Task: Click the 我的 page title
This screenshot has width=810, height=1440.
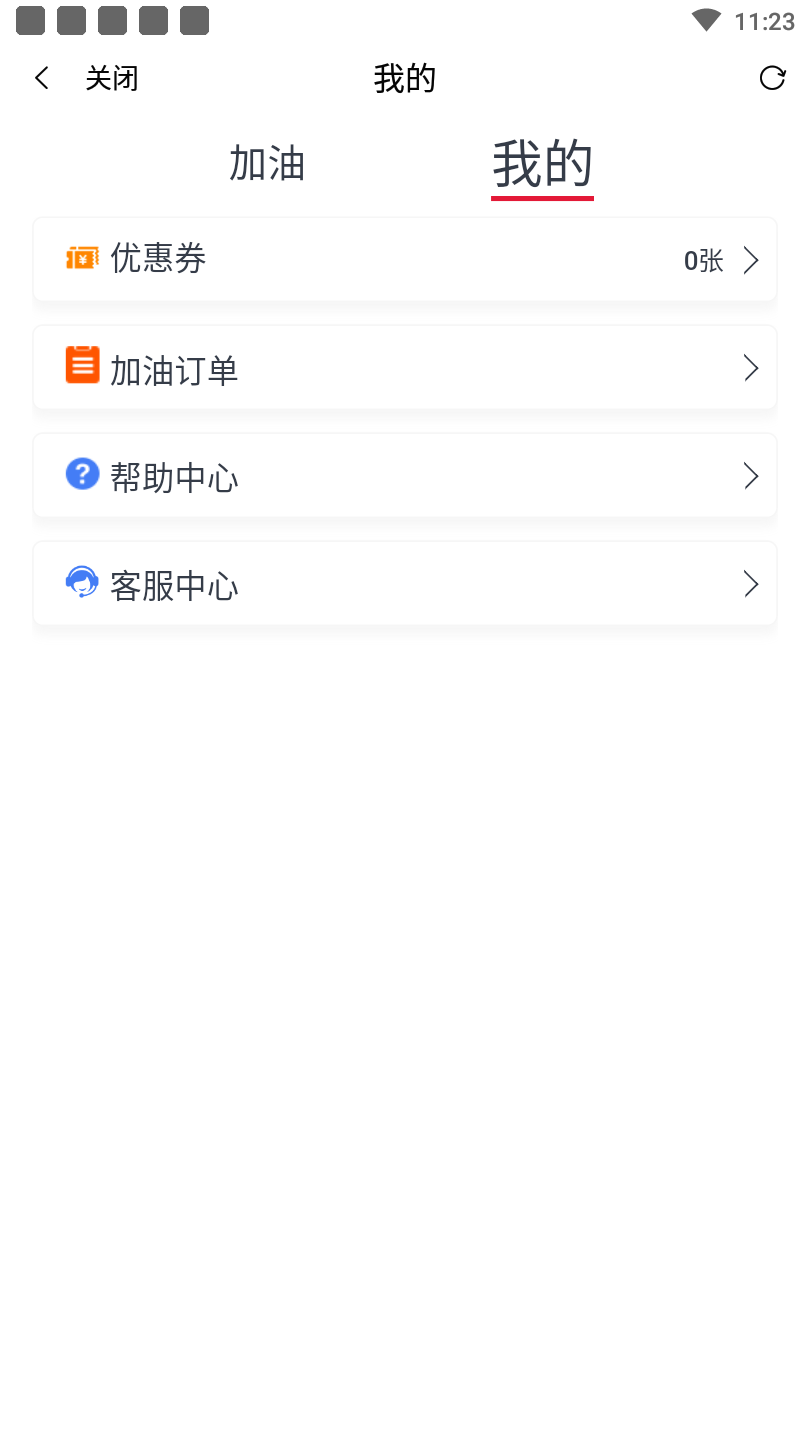Action: 405,77
